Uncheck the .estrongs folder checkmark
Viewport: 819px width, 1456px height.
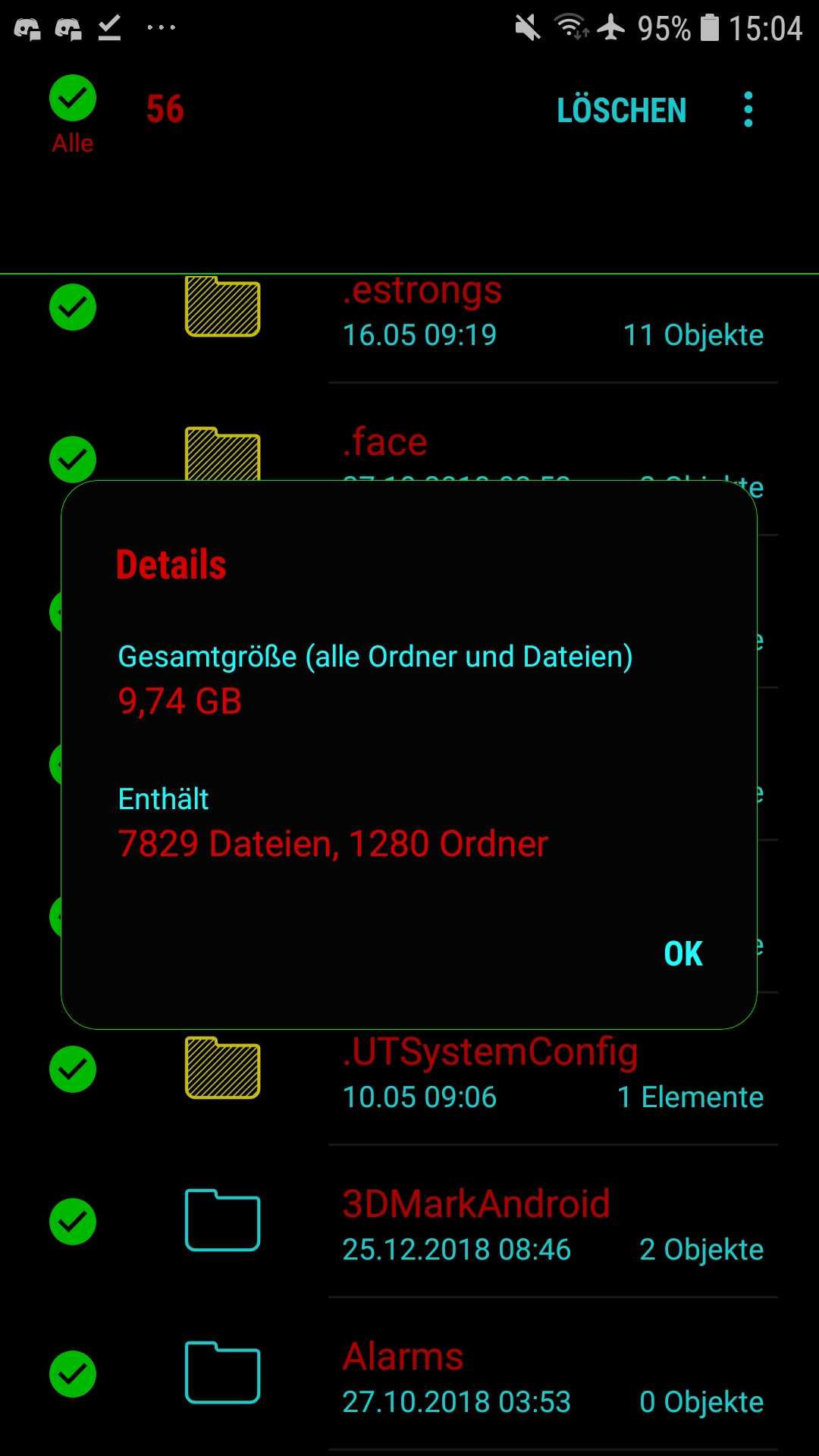[x=73, y=307]
